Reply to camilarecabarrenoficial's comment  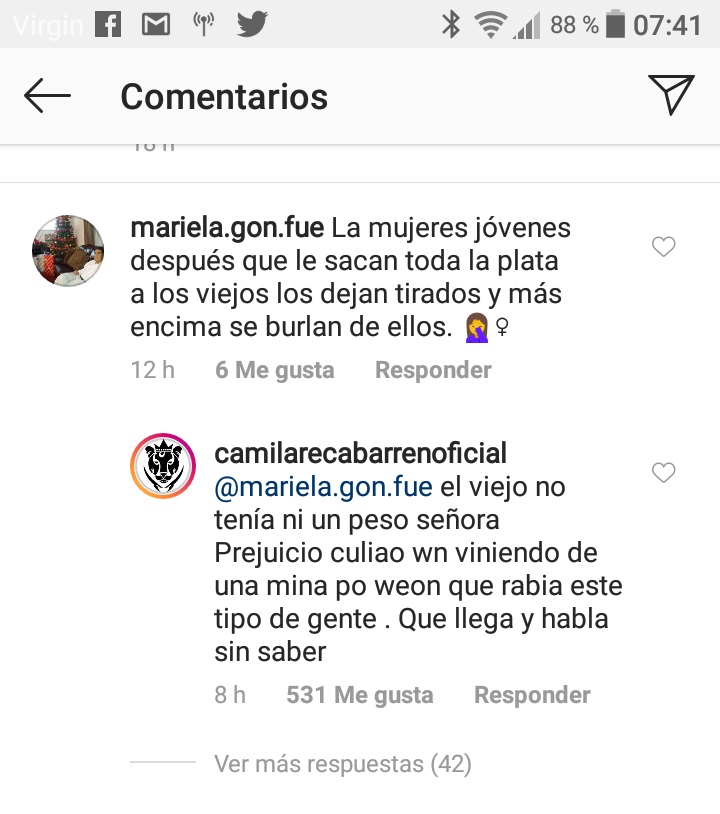click(x=532, y=695)
